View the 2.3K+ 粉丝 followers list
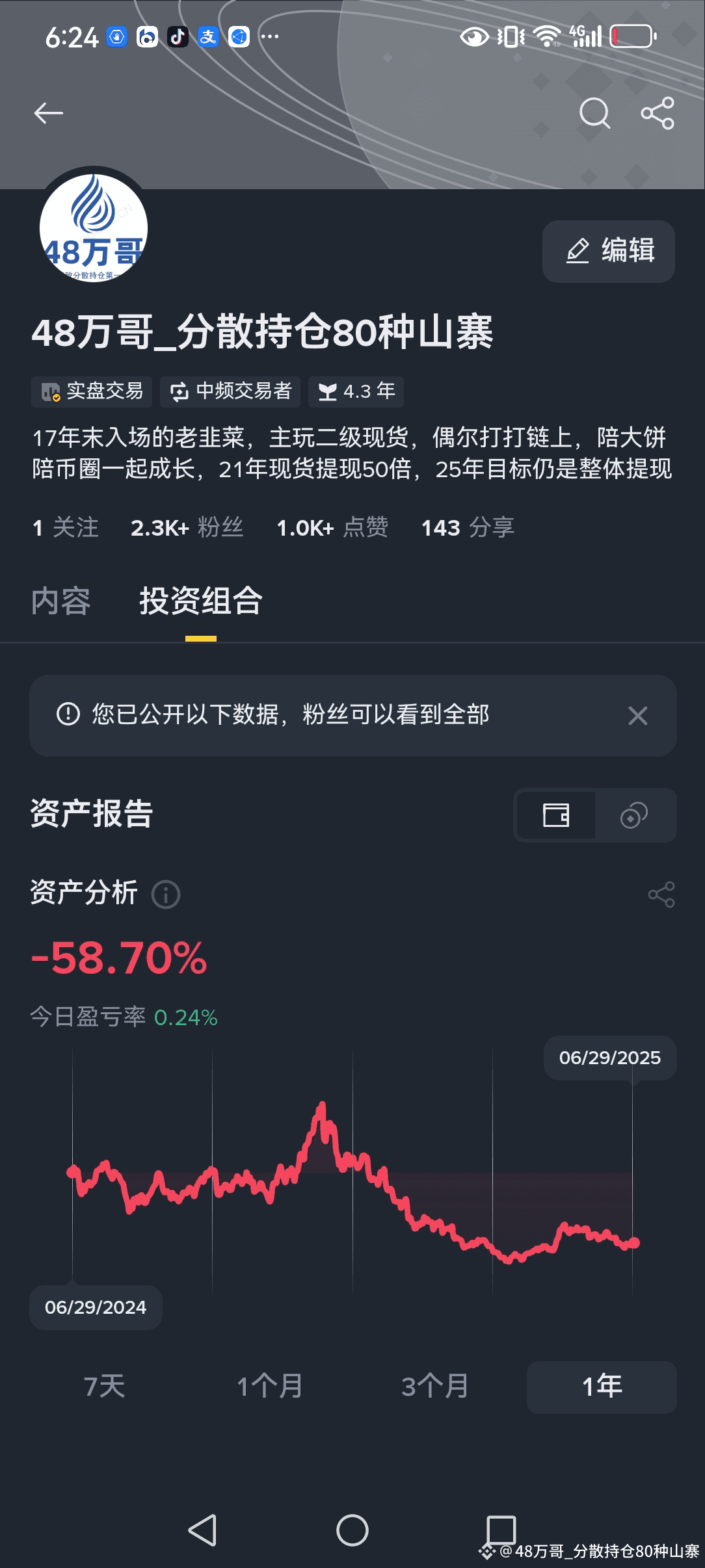Viewport: 705px width, 1568px height. 187,527
